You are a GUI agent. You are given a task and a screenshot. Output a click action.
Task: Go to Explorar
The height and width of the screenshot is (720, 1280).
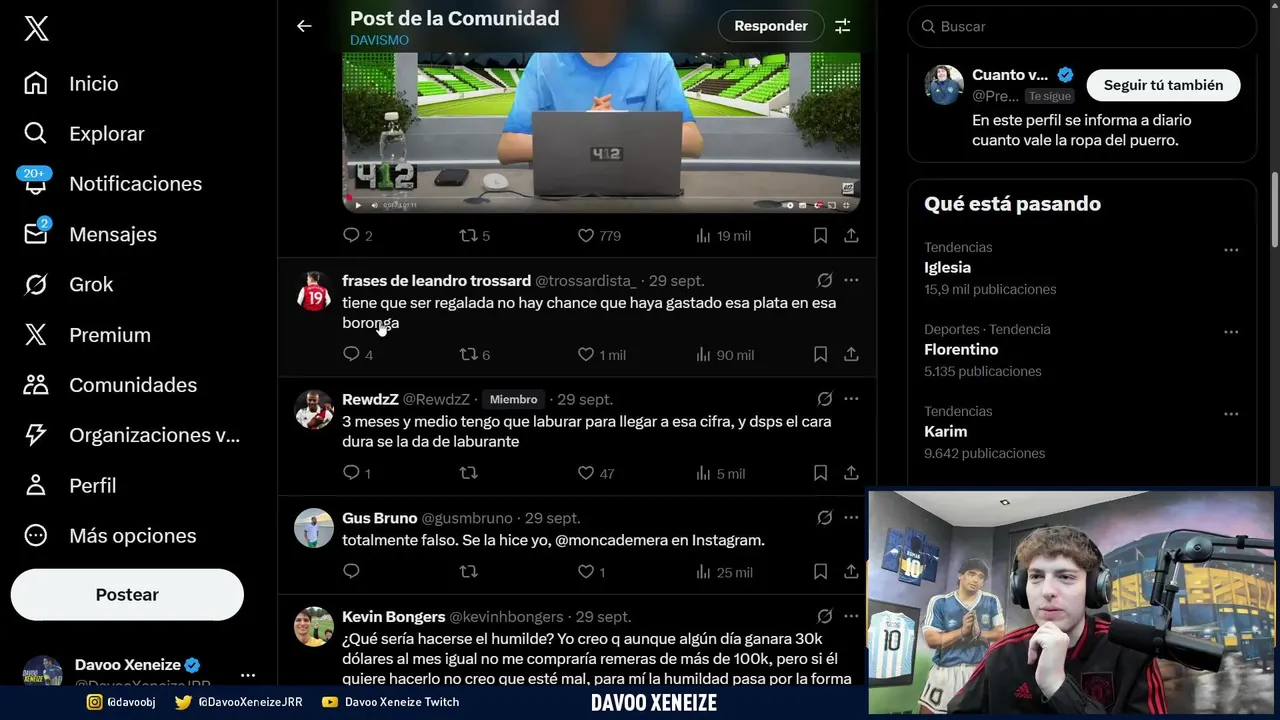click(x=106, y=134)
